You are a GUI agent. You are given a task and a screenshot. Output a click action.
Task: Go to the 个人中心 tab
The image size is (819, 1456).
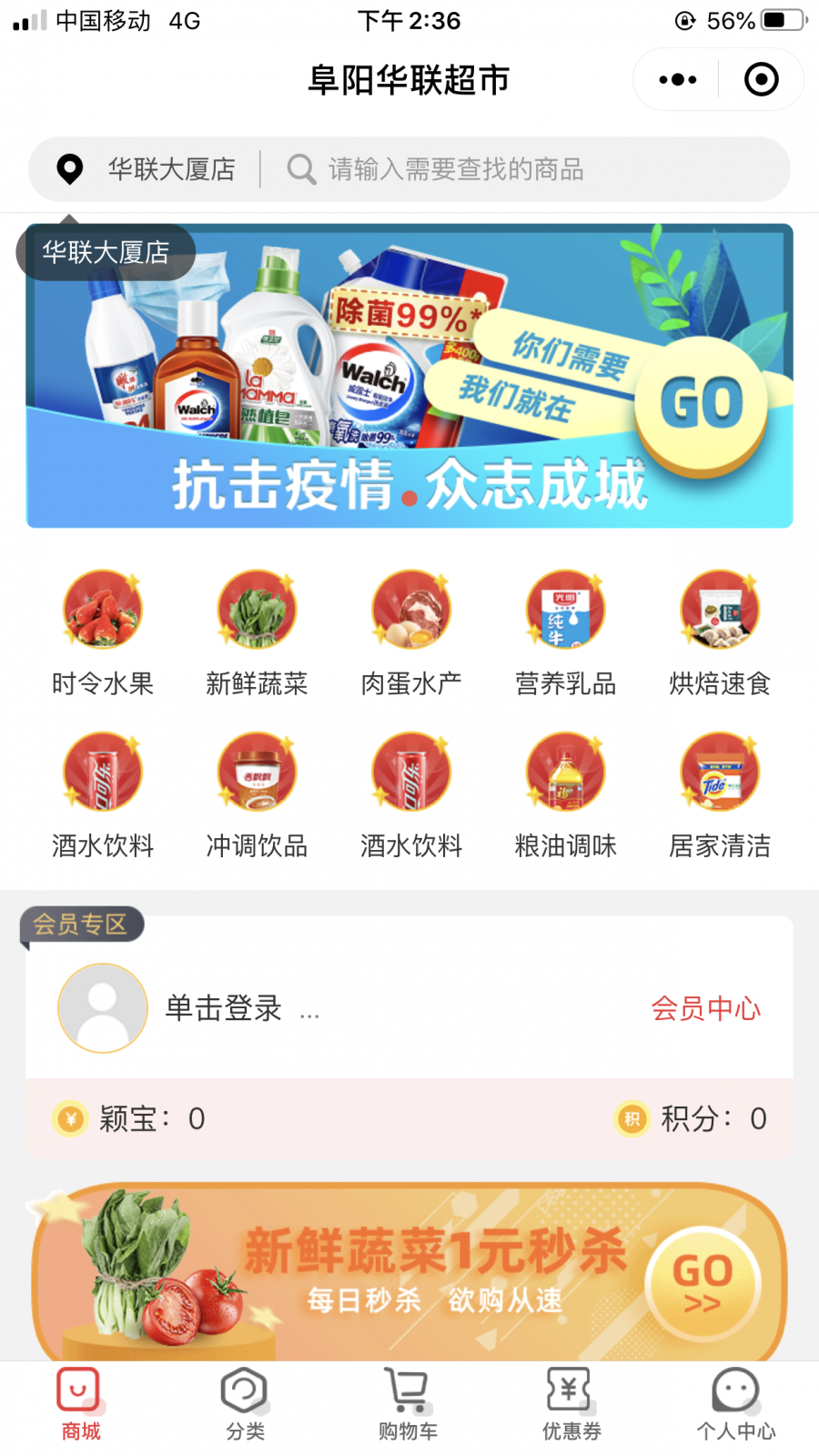tap(735, 1404)
